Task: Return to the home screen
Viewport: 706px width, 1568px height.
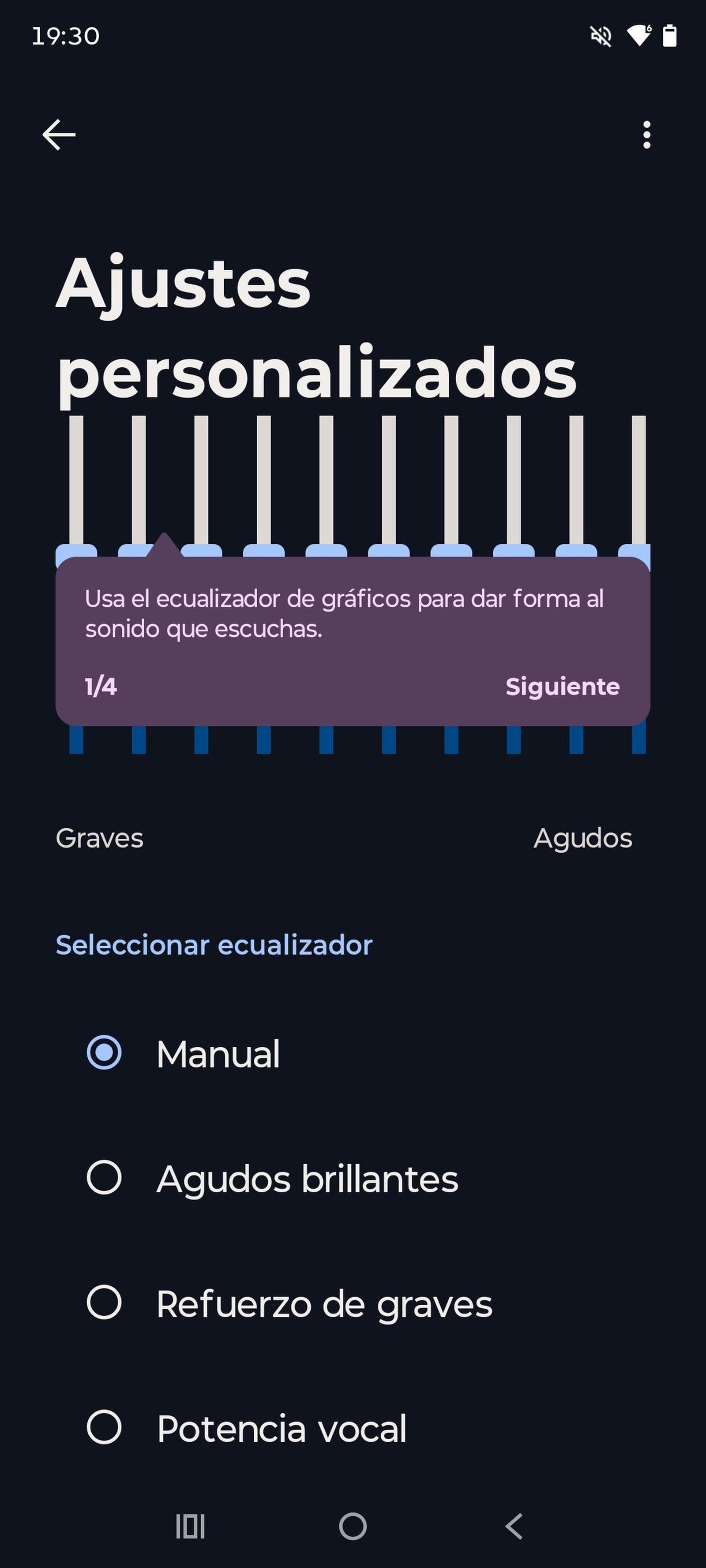Action: (353, 1526)
